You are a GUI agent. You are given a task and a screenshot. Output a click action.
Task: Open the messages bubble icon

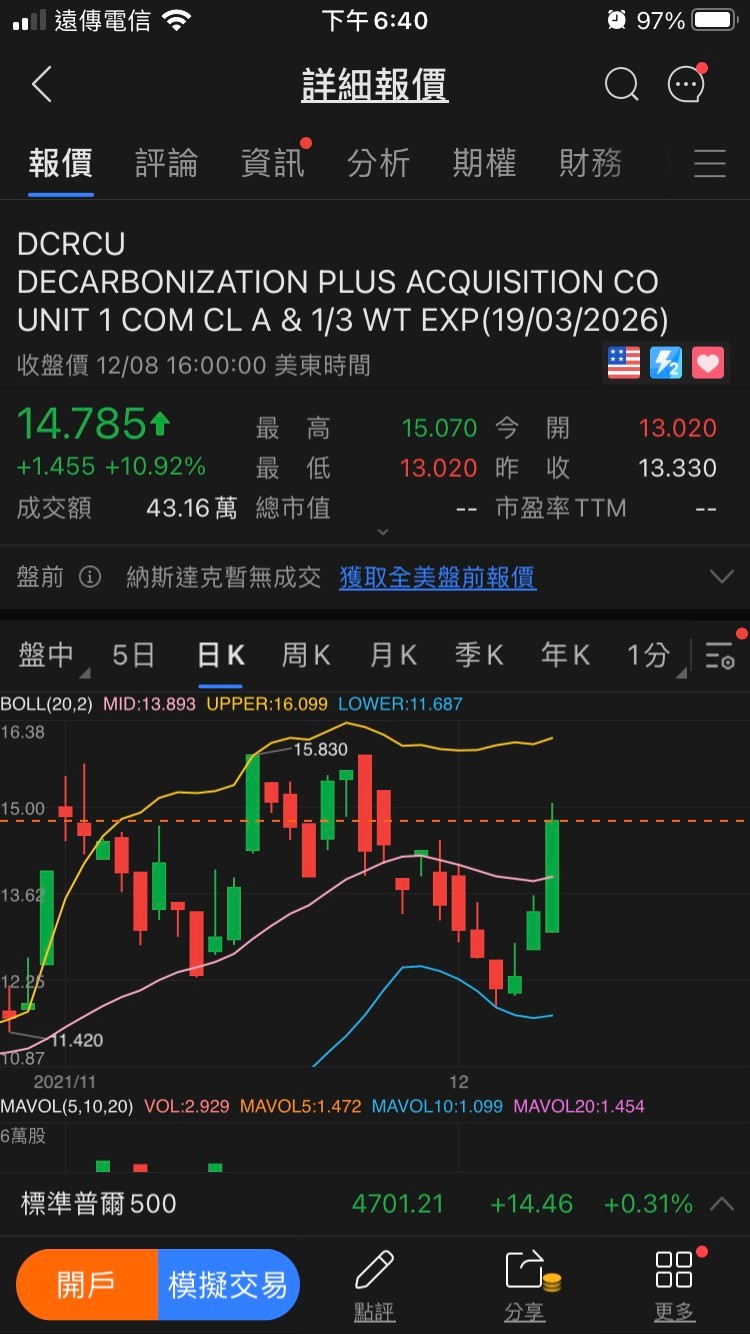pos(687,84)
